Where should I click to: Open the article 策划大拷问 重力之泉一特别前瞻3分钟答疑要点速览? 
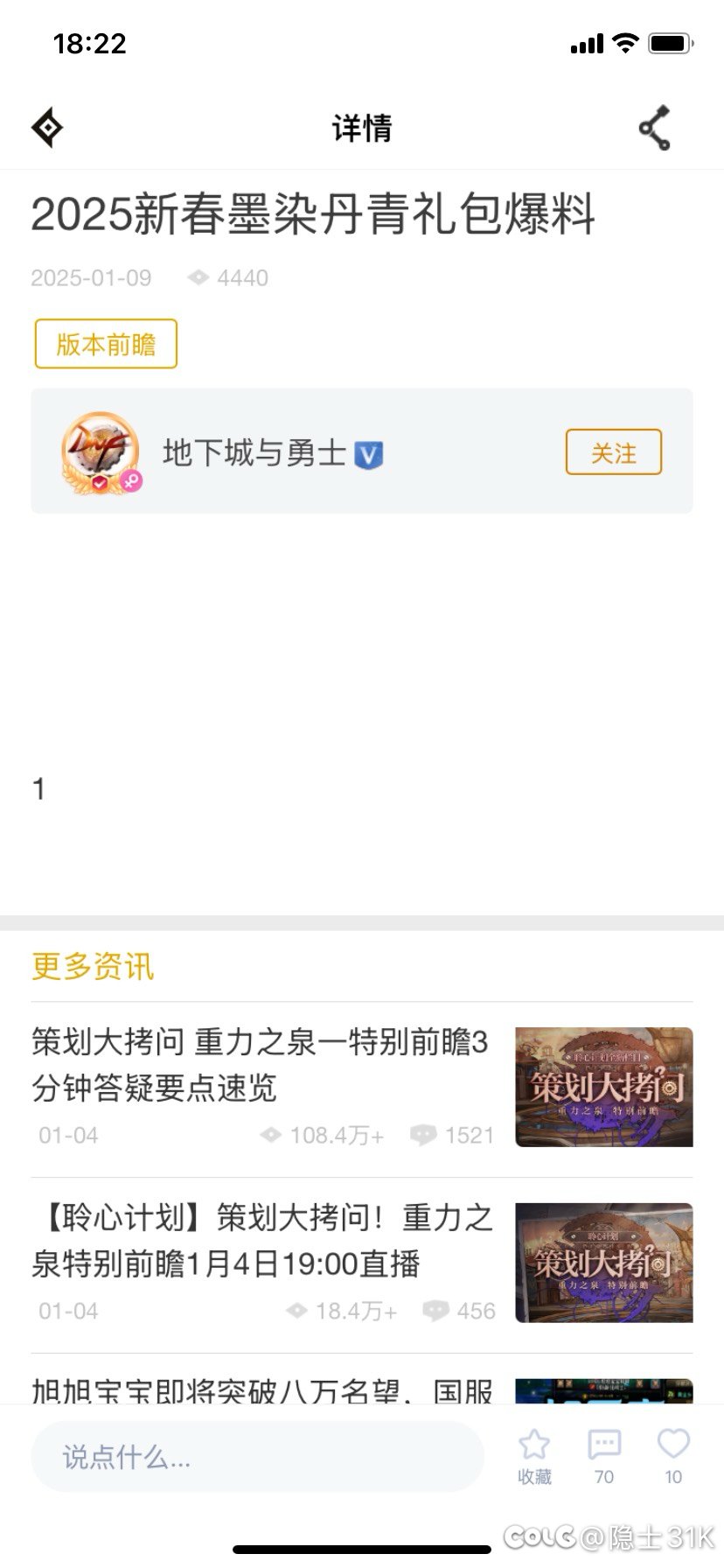point(260,1065)
